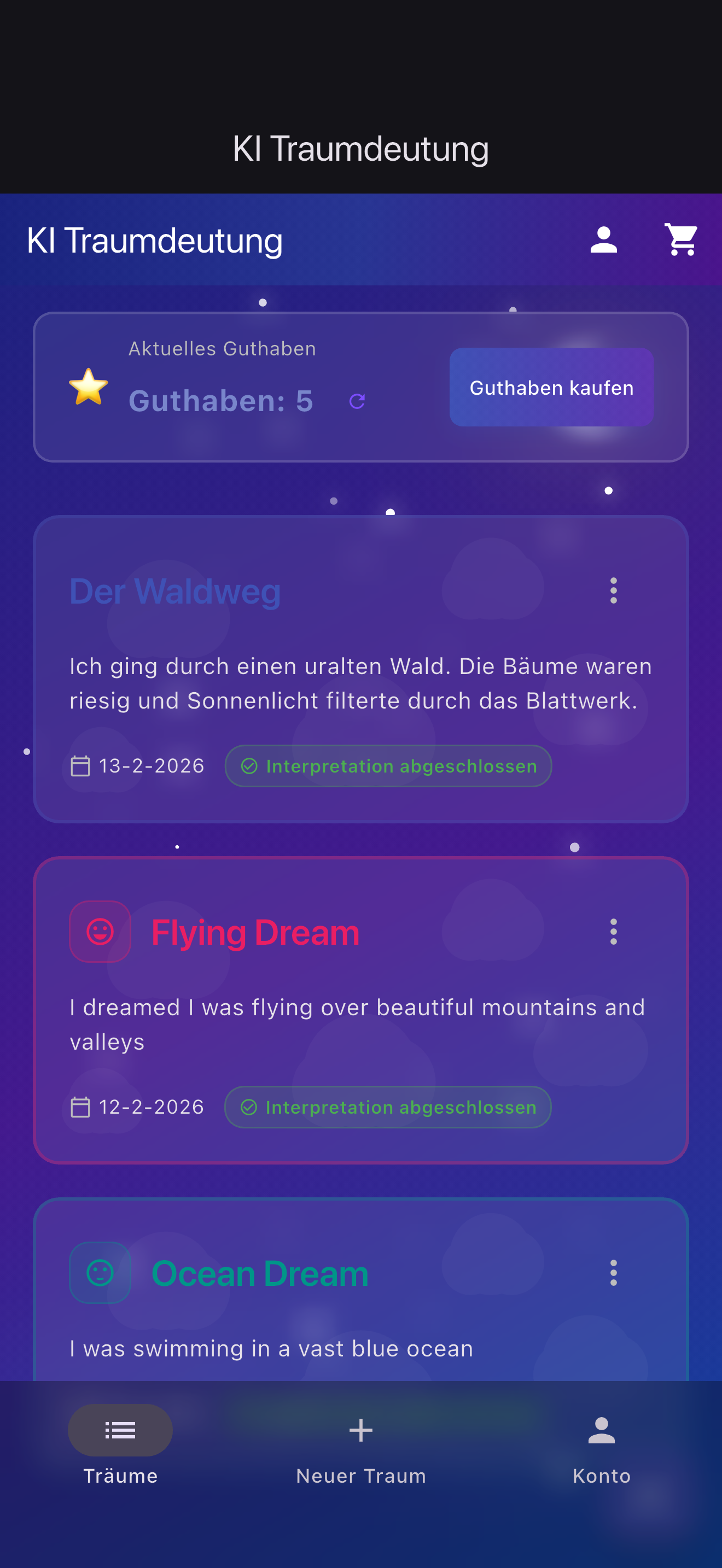Click the calendar icon on Flying Dream card

tap(80, 1107)
